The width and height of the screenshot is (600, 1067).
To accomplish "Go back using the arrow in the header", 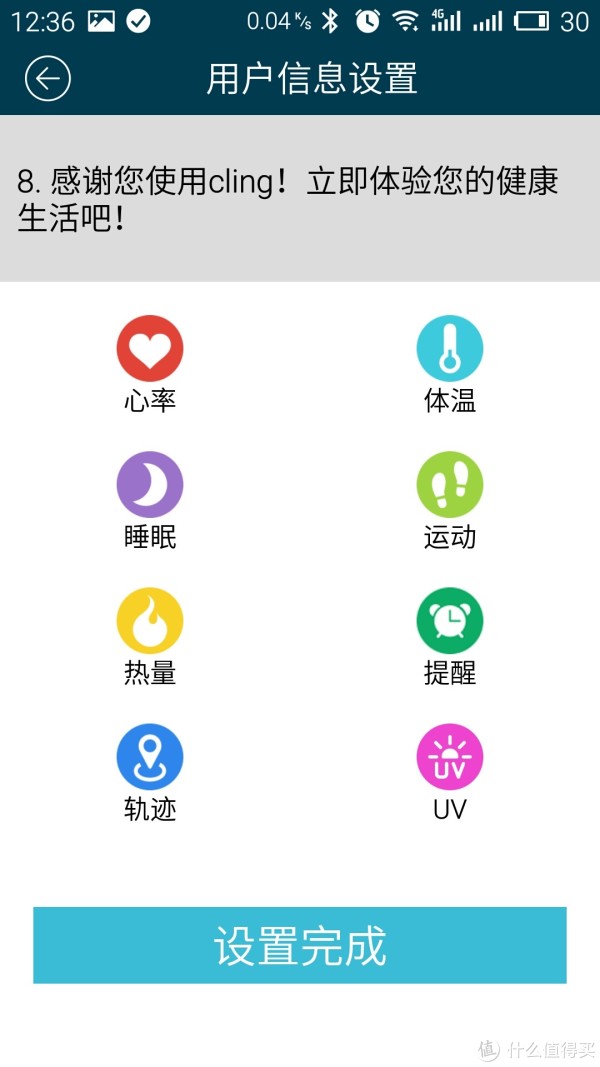I will (x=48, y=79).
